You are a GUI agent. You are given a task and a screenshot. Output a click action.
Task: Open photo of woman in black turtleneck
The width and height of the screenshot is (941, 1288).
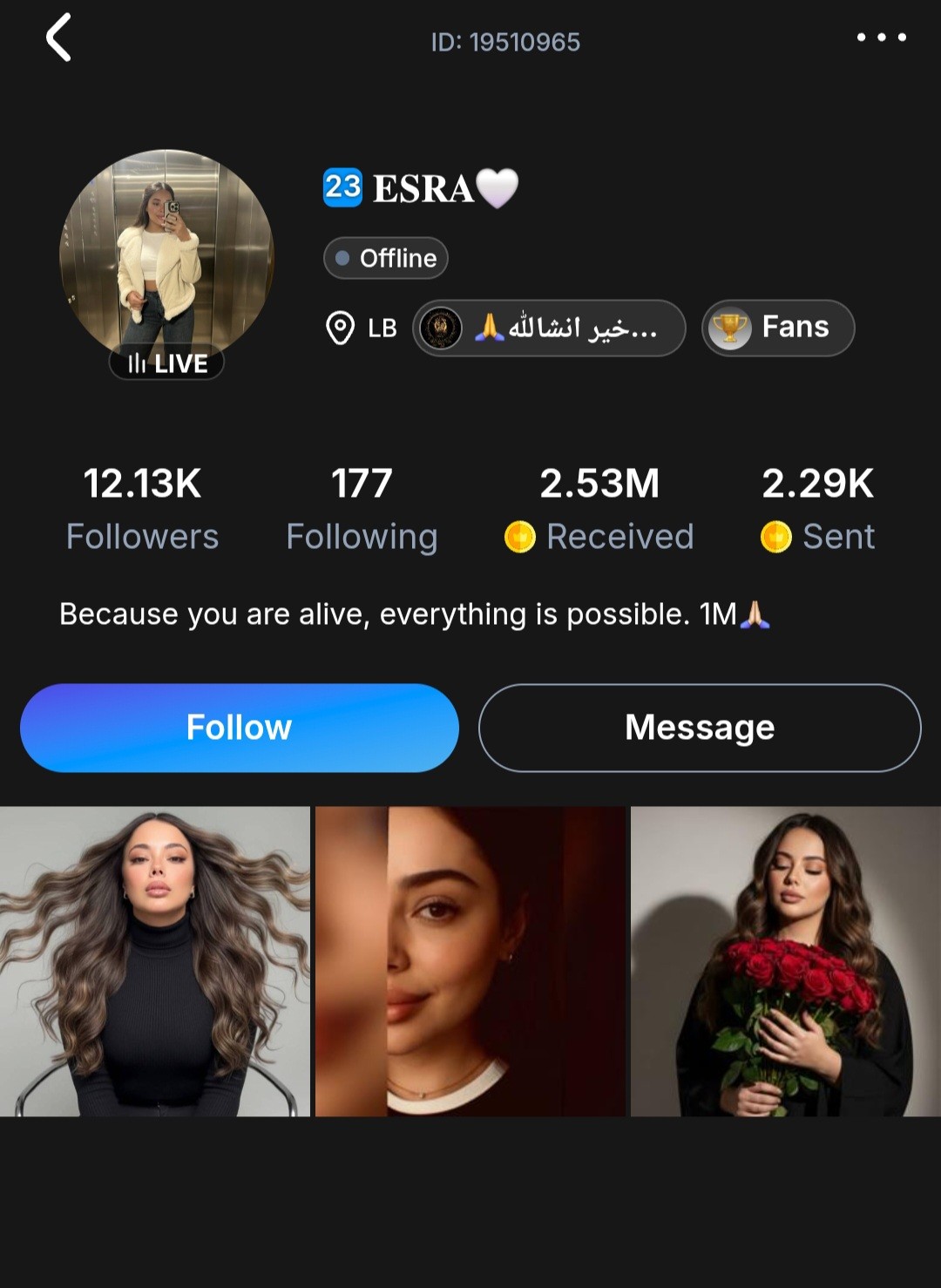(x=155, y=961)
